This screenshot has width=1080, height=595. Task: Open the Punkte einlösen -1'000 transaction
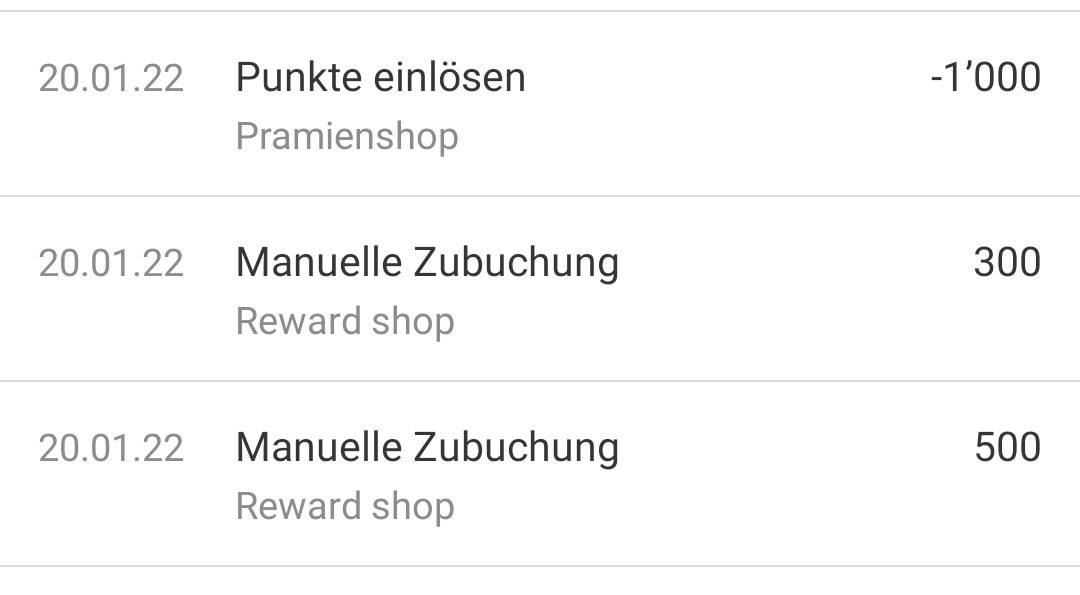tap(540, 104)
